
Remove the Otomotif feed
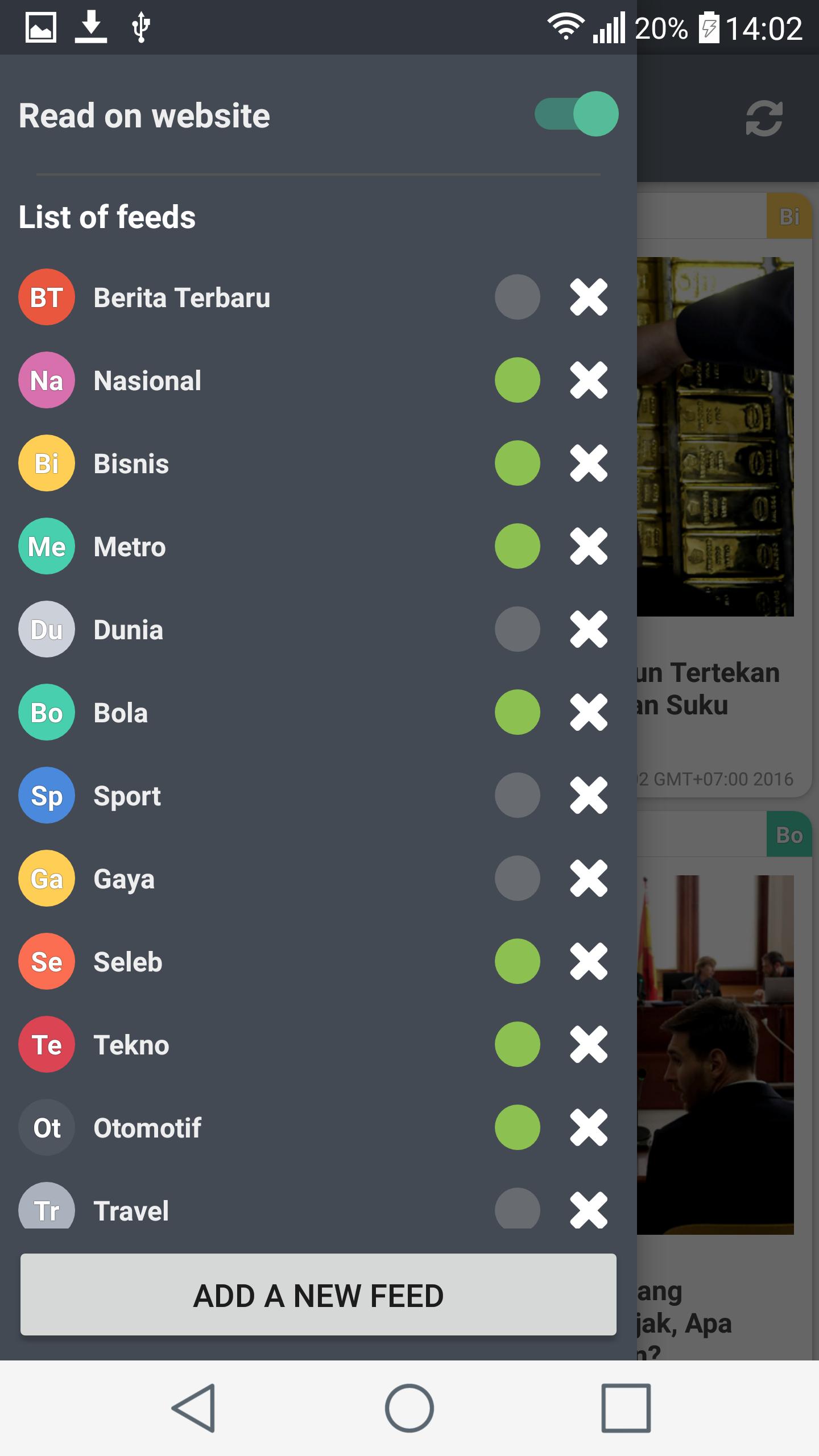click(x=589, y=1127)
